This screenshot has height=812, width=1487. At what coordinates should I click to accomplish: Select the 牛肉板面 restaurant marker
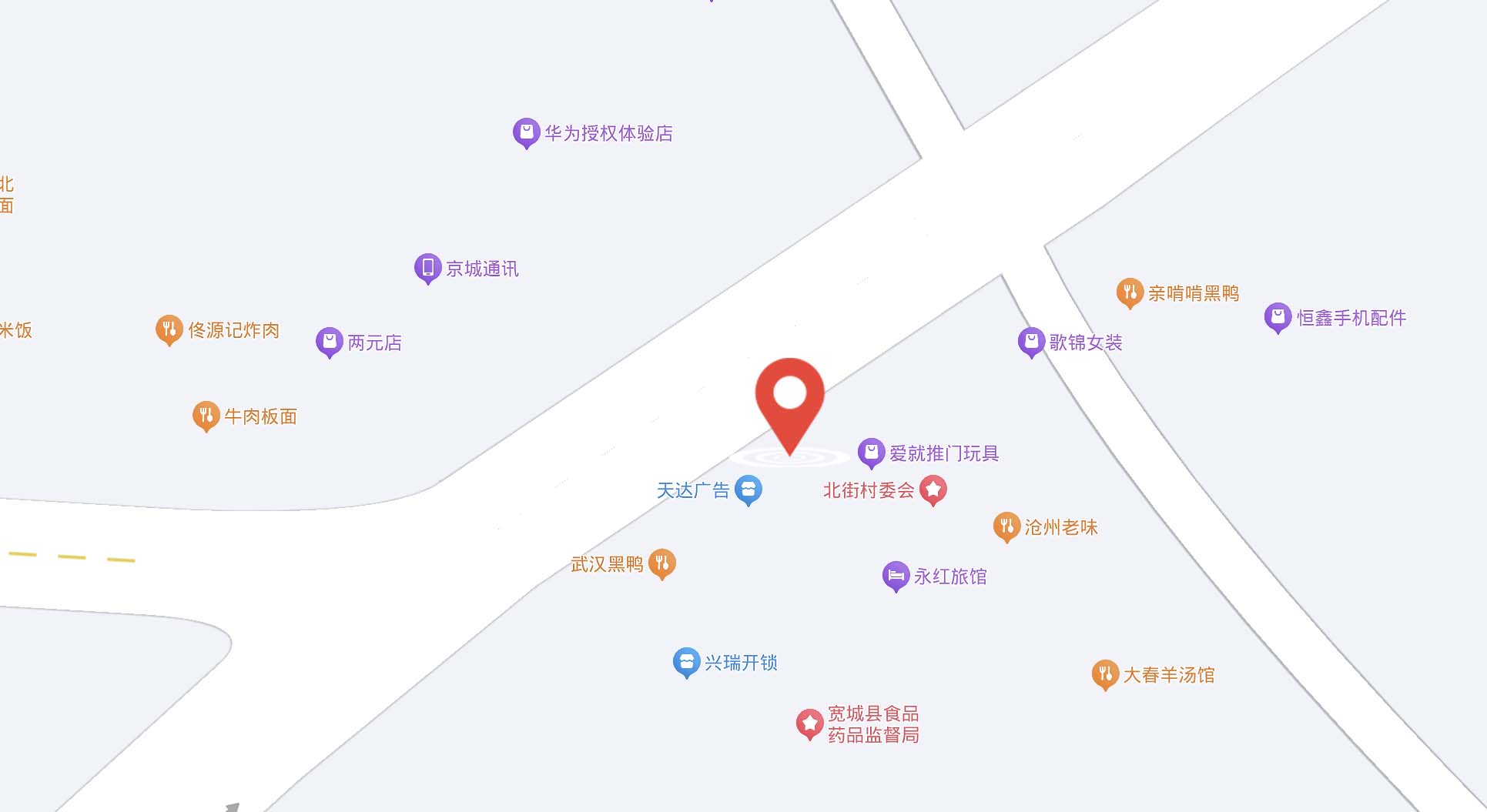tap(206, 416)
